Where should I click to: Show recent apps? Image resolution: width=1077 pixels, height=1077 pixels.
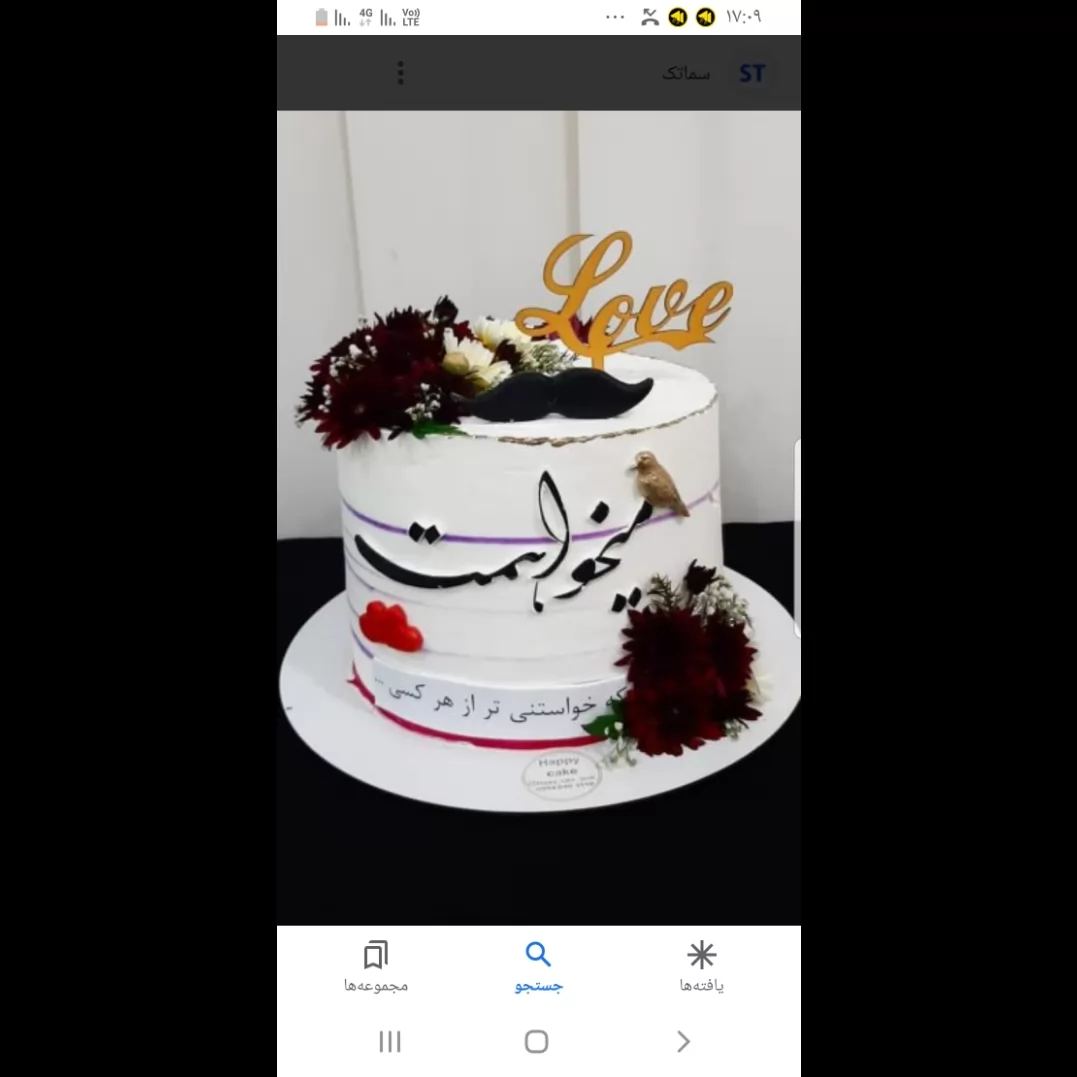pyautogui.click(x=389, y=1041)
